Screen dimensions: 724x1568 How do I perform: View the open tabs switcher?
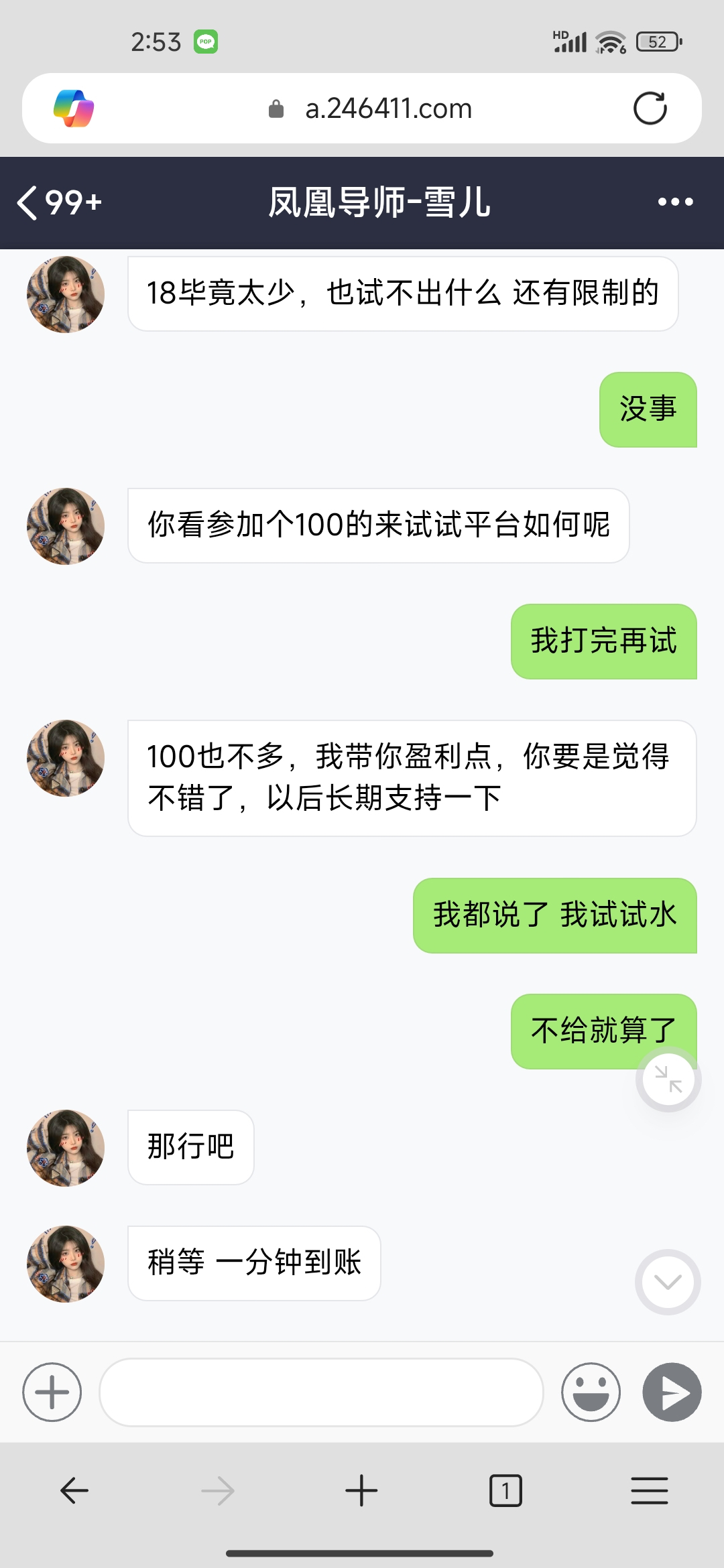pos(505,1491)
